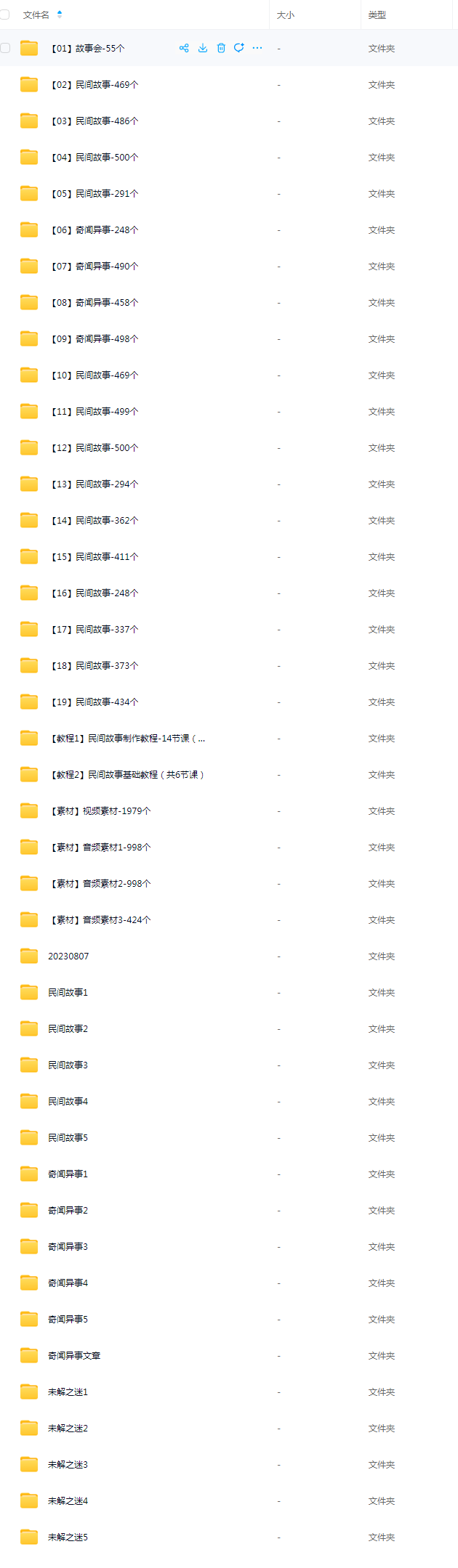The image size is (458, 1568).
Task: Open the 未解之迷5 folder
Action: click(x=68, y=1537)
